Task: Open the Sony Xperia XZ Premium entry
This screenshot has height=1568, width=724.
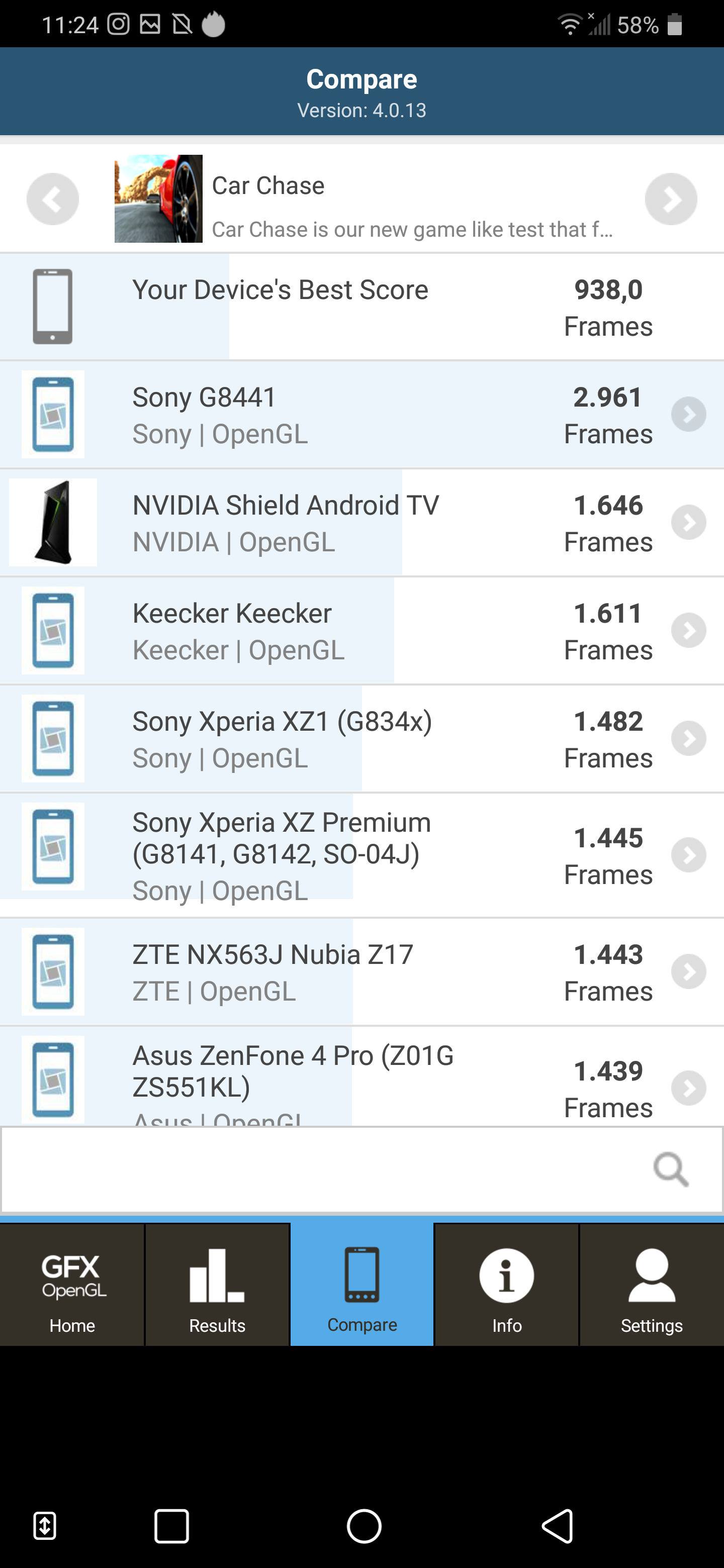Action: (361, 855)
